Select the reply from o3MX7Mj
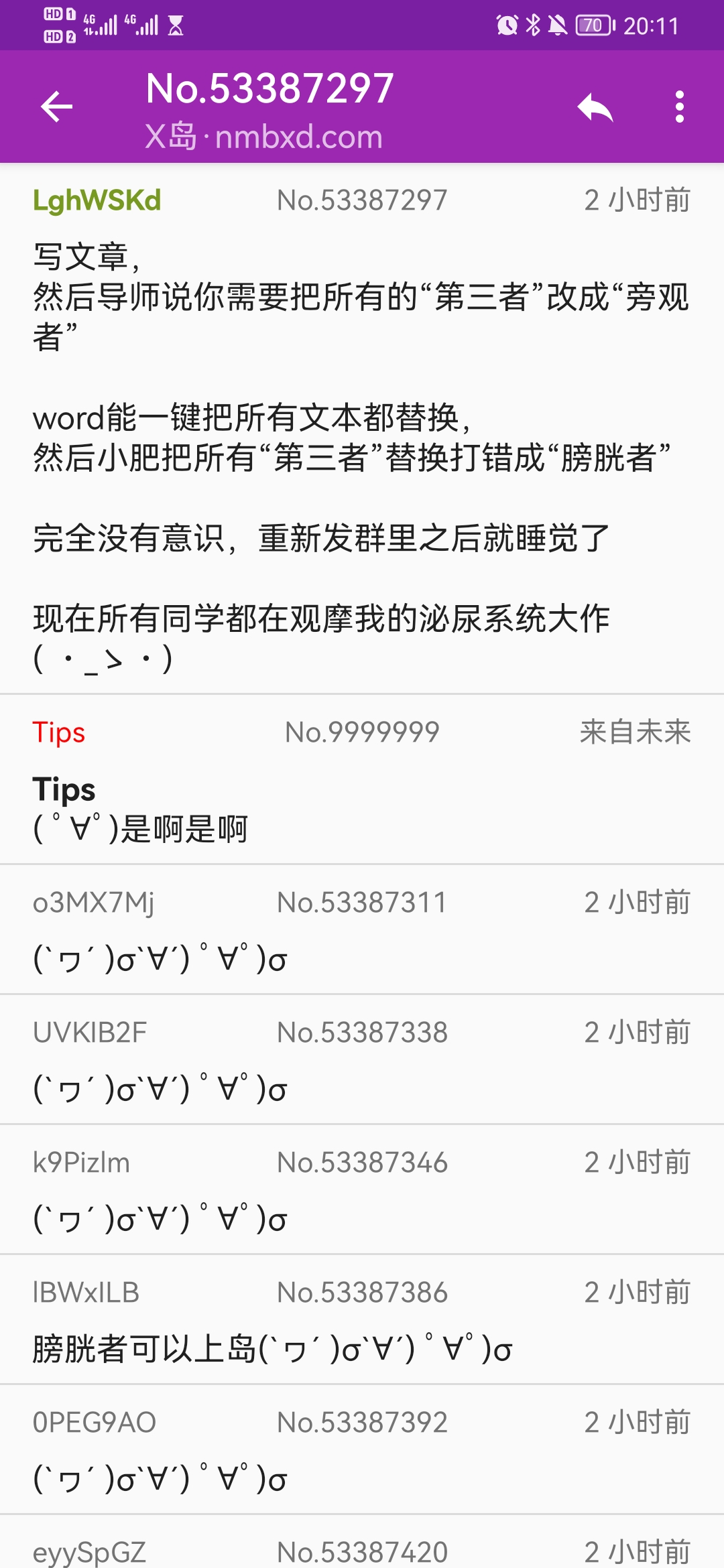This screenshot has height=1568, width=724. (x=362, y=931)
